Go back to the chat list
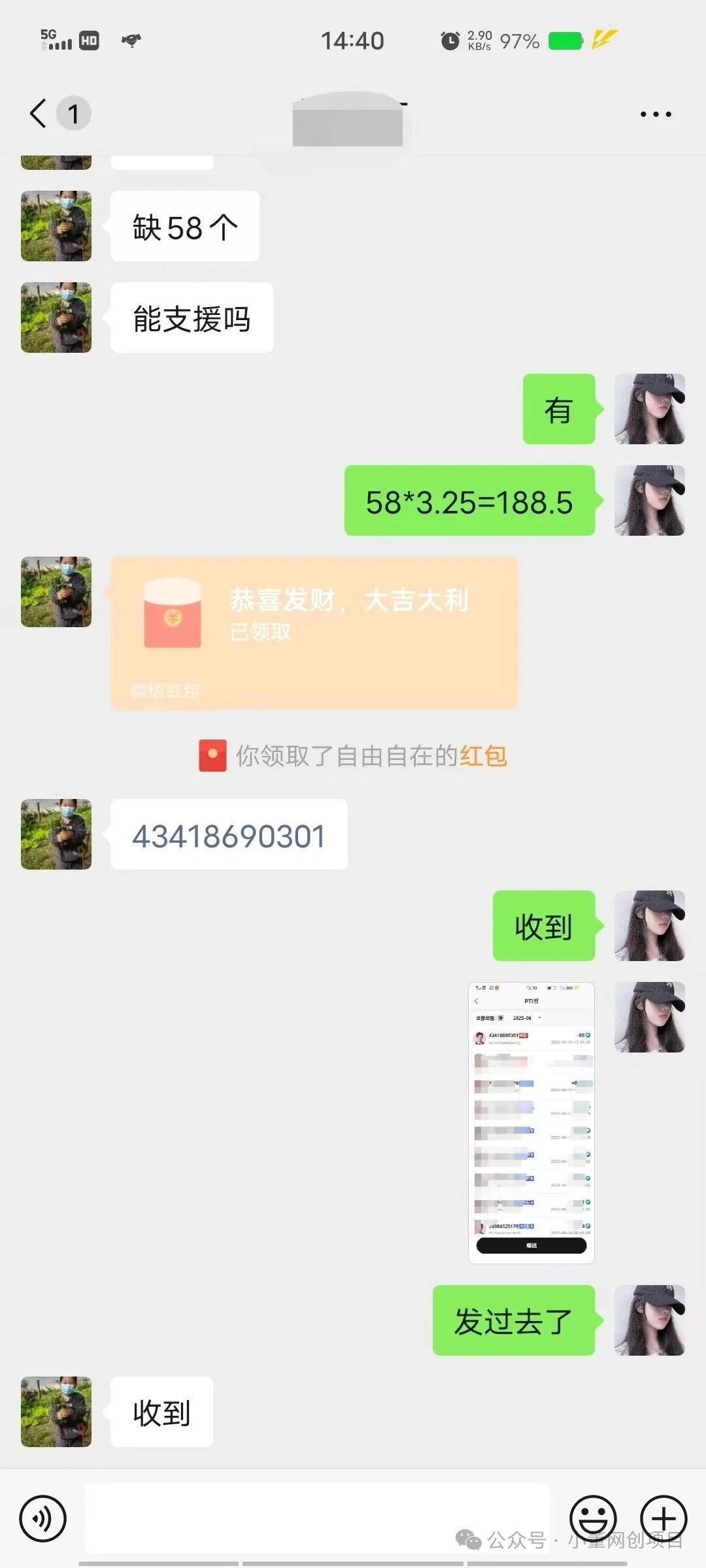Viewport: 706px width, 1568px height. pos(39,113)
